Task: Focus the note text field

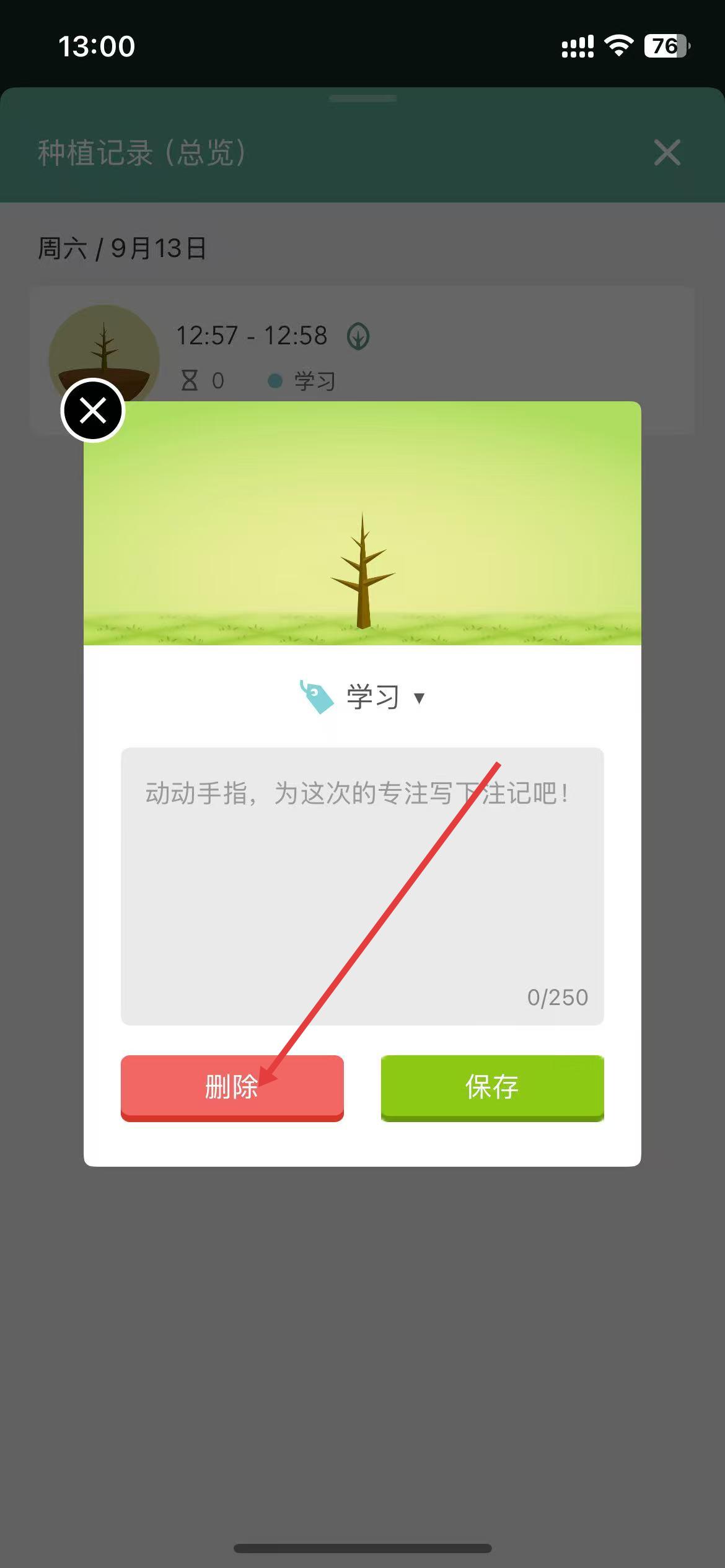Action: click(x=362, y=886)
